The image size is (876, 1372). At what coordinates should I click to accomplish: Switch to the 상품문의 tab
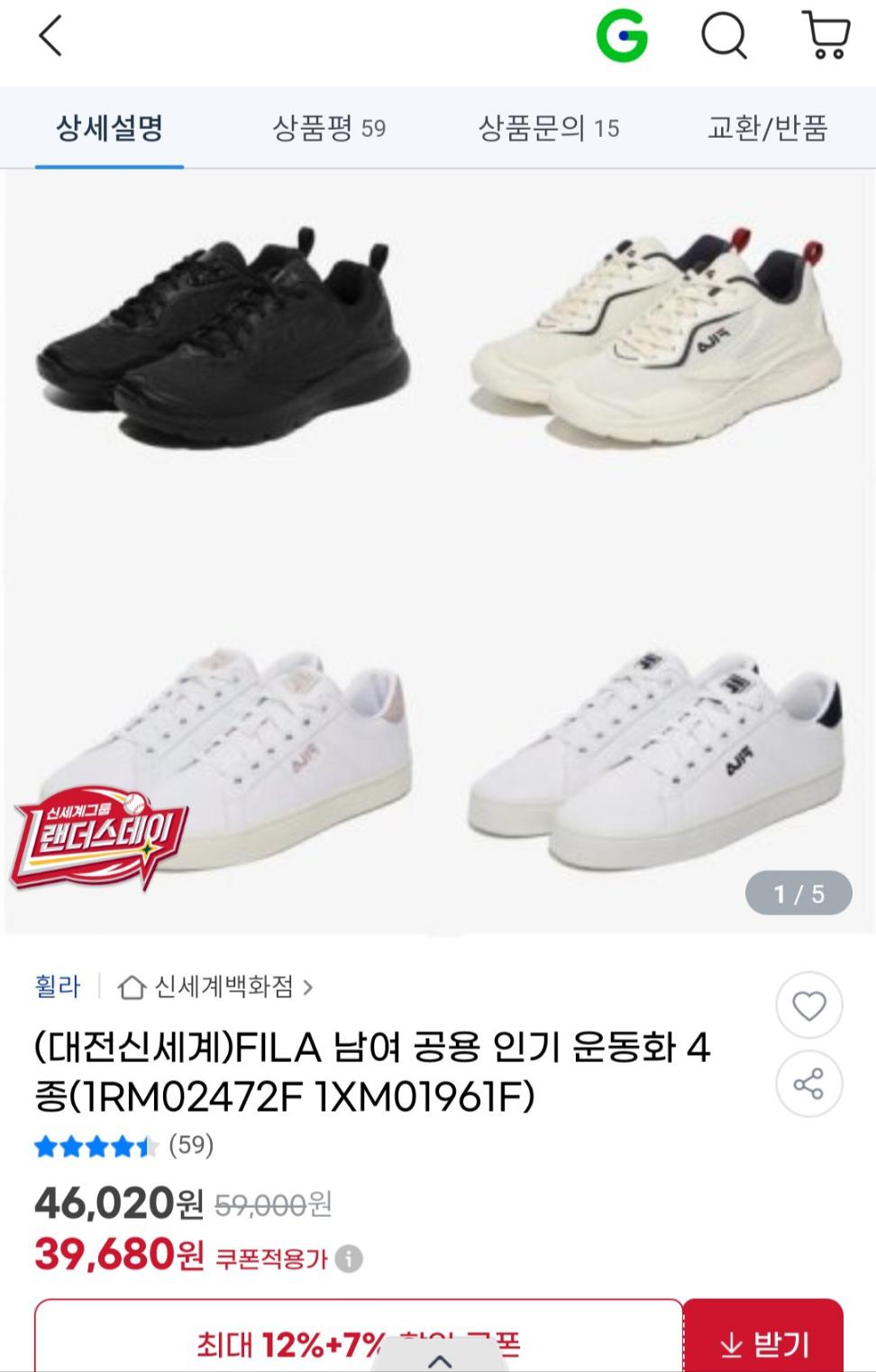pos(548,128)
